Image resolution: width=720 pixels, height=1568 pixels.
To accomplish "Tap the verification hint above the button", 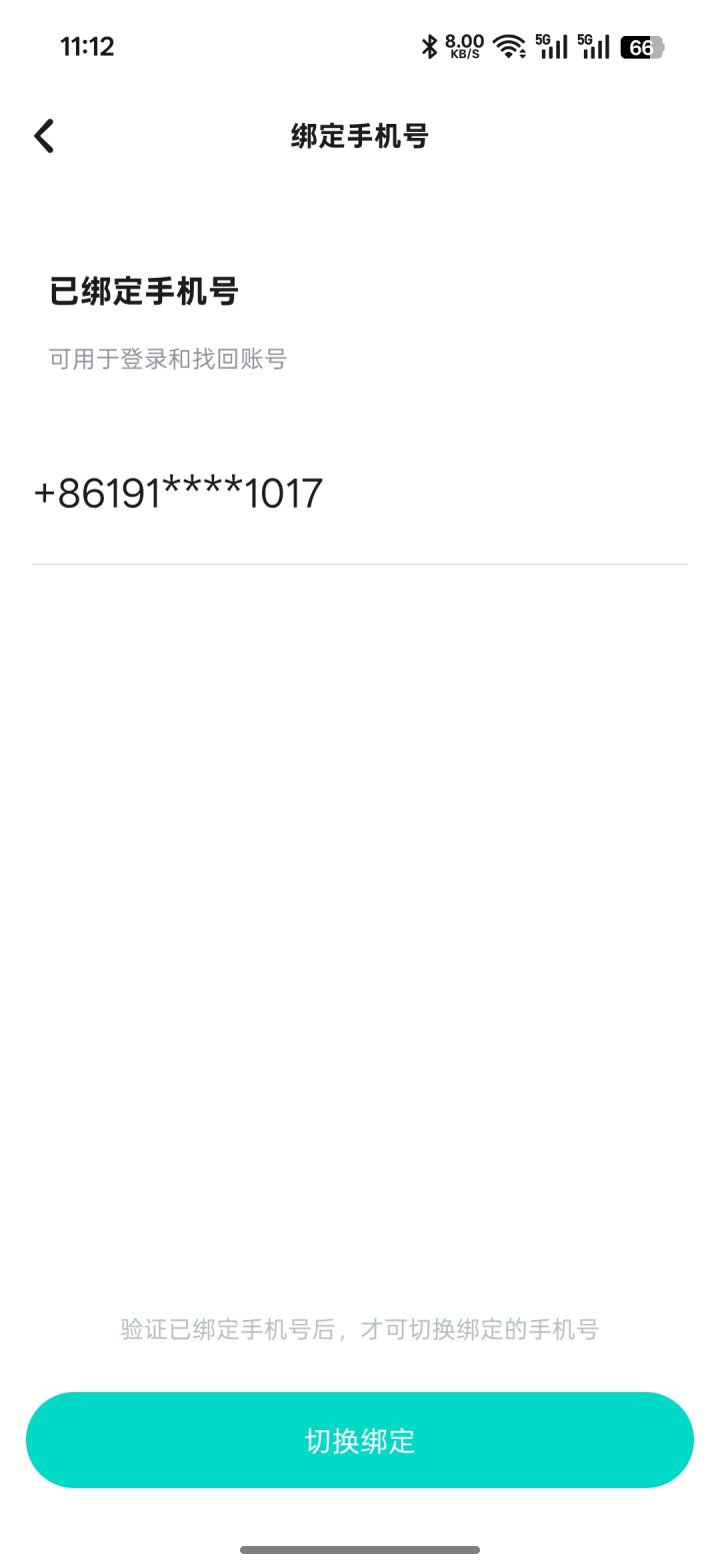I will pos(358,1329).
